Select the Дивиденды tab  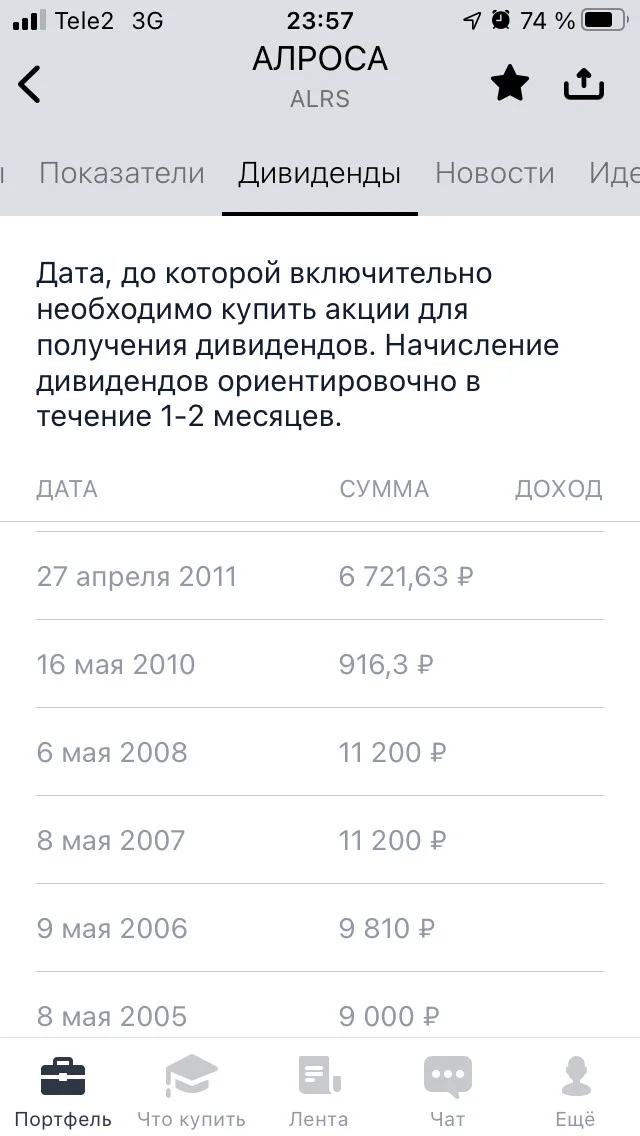tap(320, 174)
